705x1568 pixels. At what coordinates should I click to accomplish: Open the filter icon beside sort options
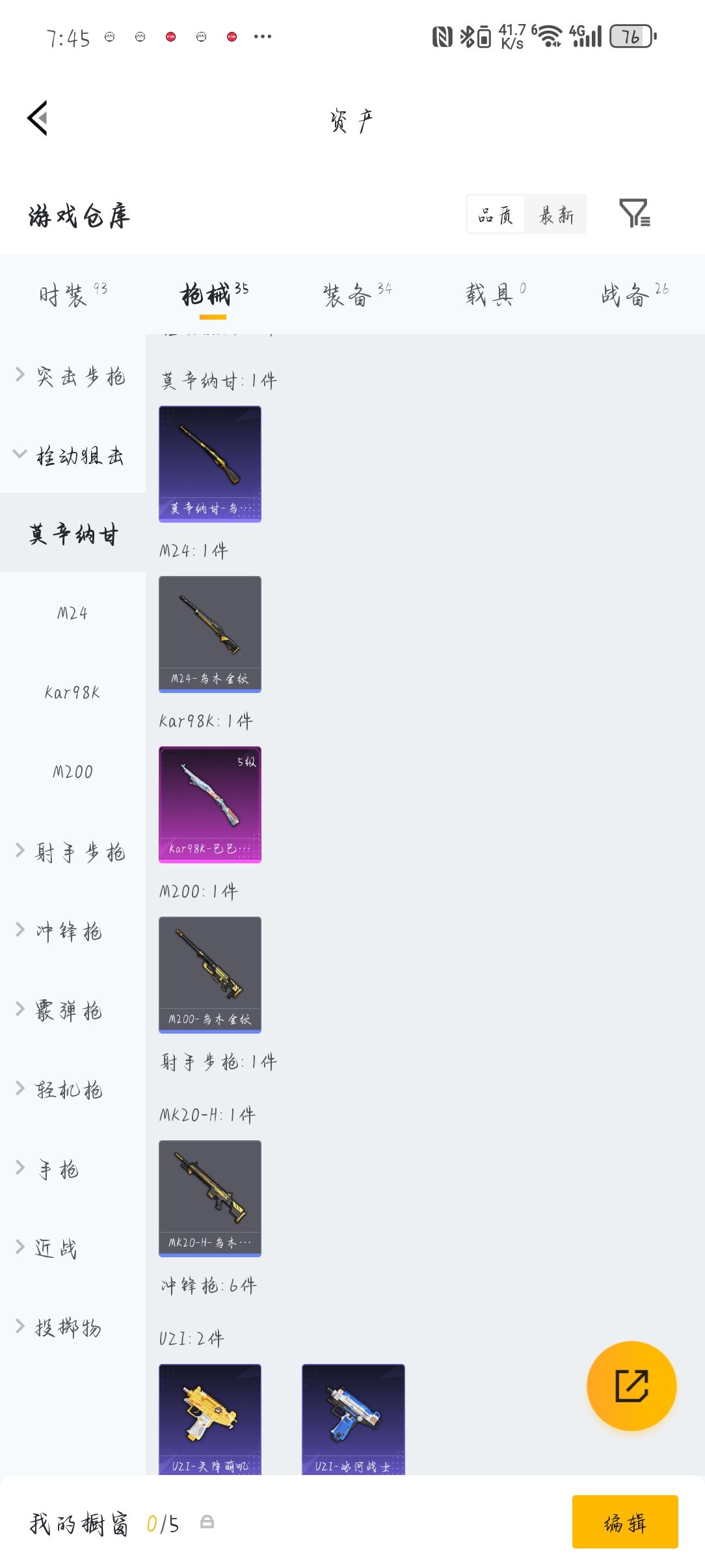[634, 213]
